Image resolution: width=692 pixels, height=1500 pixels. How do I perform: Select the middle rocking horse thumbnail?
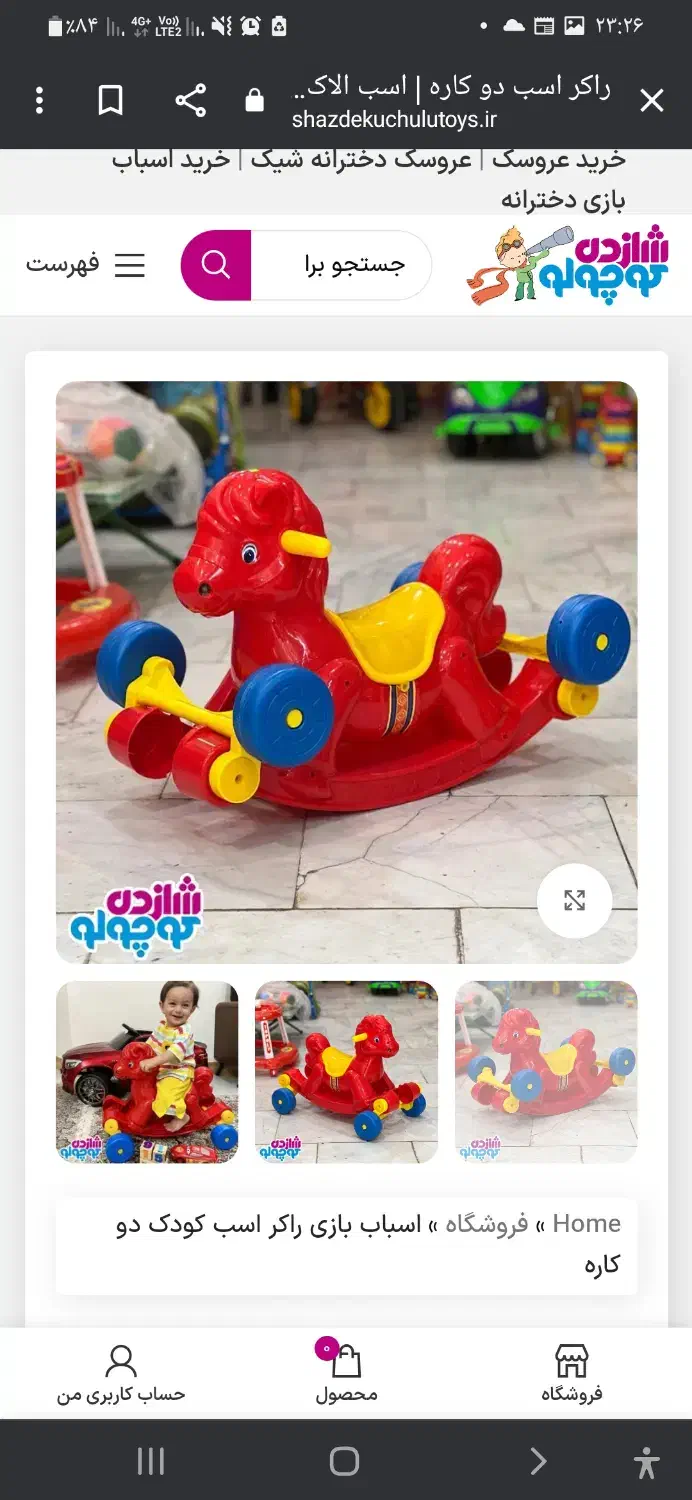[346, 1072]
